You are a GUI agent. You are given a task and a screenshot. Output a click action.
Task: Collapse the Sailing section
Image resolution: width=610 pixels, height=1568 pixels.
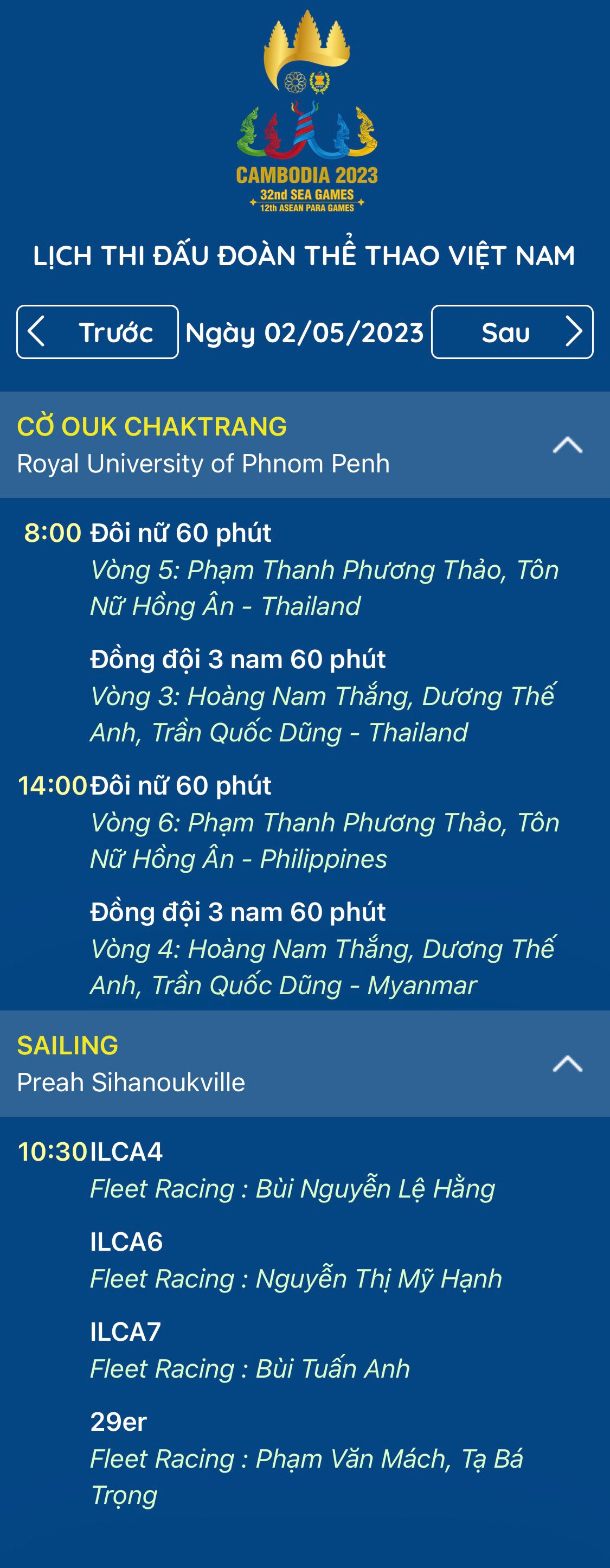point(567,1064)
